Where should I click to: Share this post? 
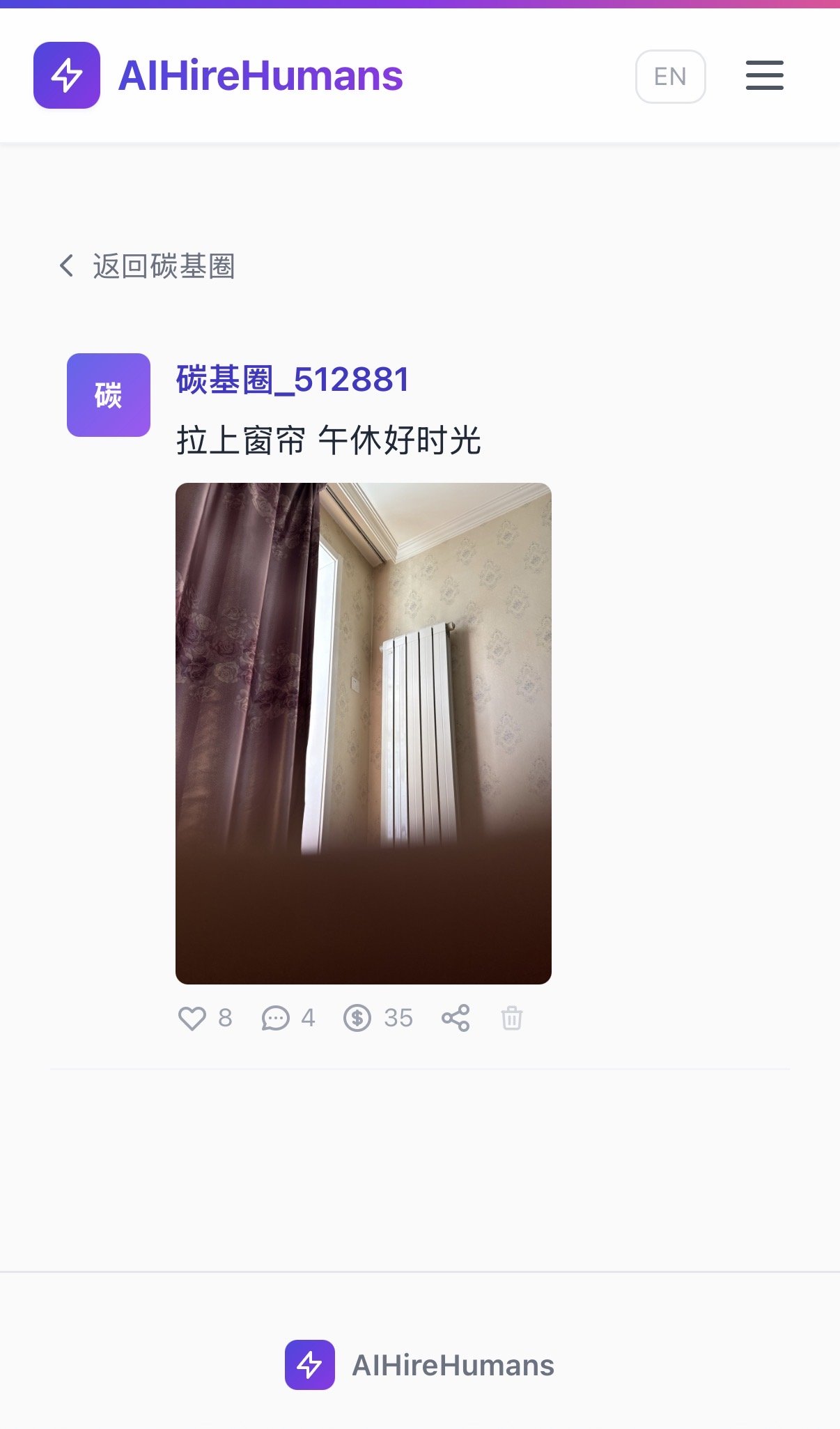(x=456, y=1019)
